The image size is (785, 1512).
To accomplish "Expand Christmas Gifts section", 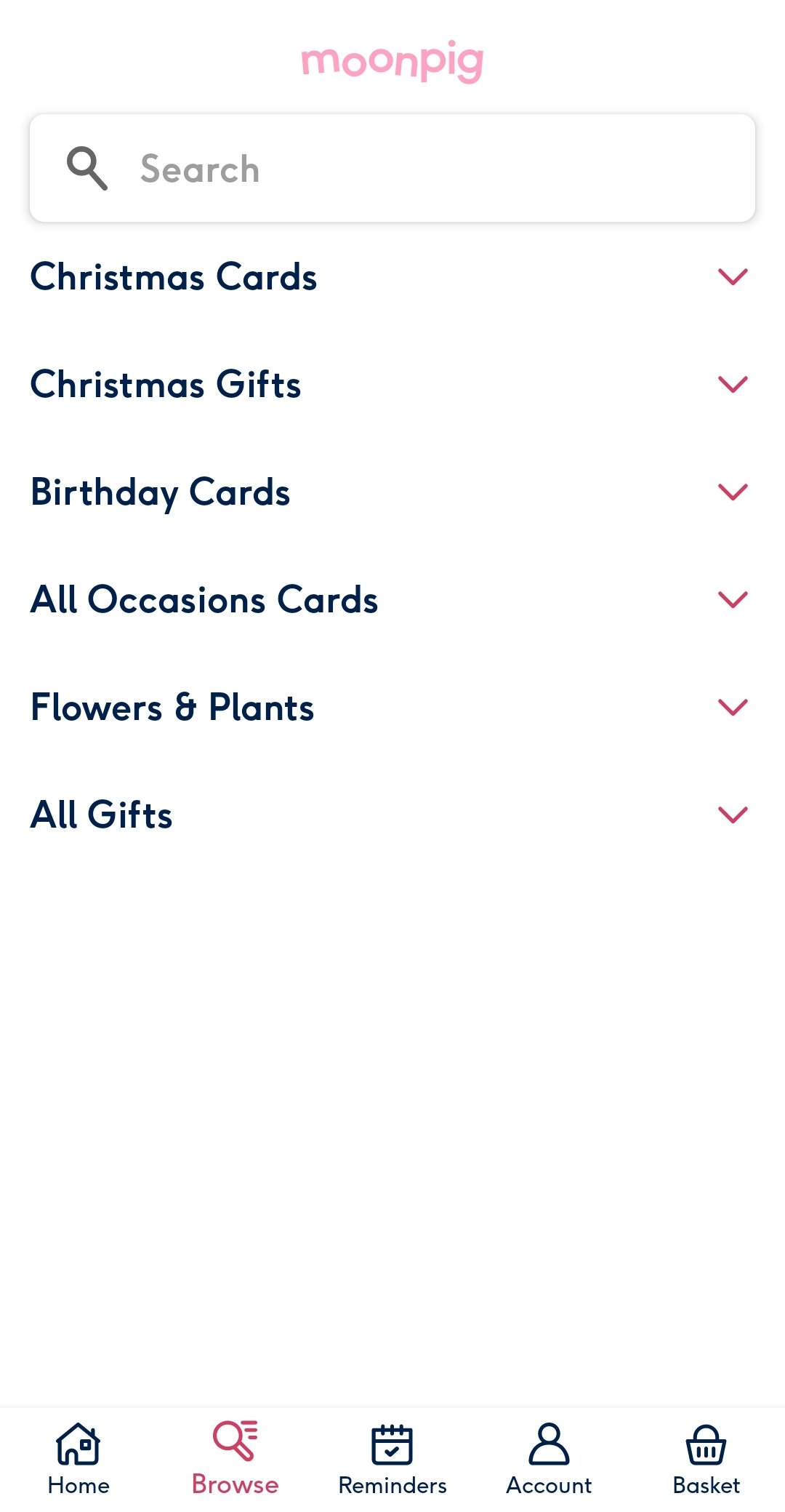I will 392,385.
